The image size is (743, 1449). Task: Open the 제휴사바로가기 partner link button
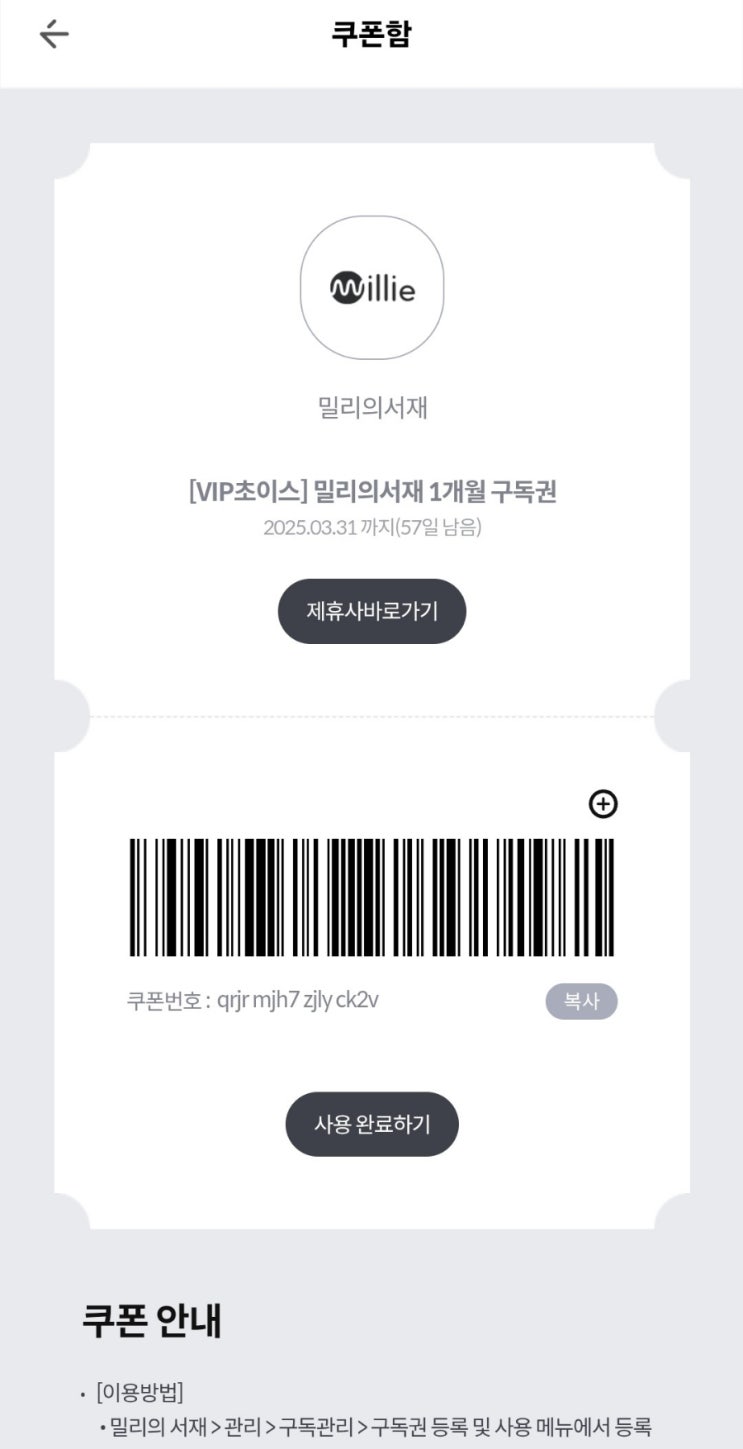[372, 611]
